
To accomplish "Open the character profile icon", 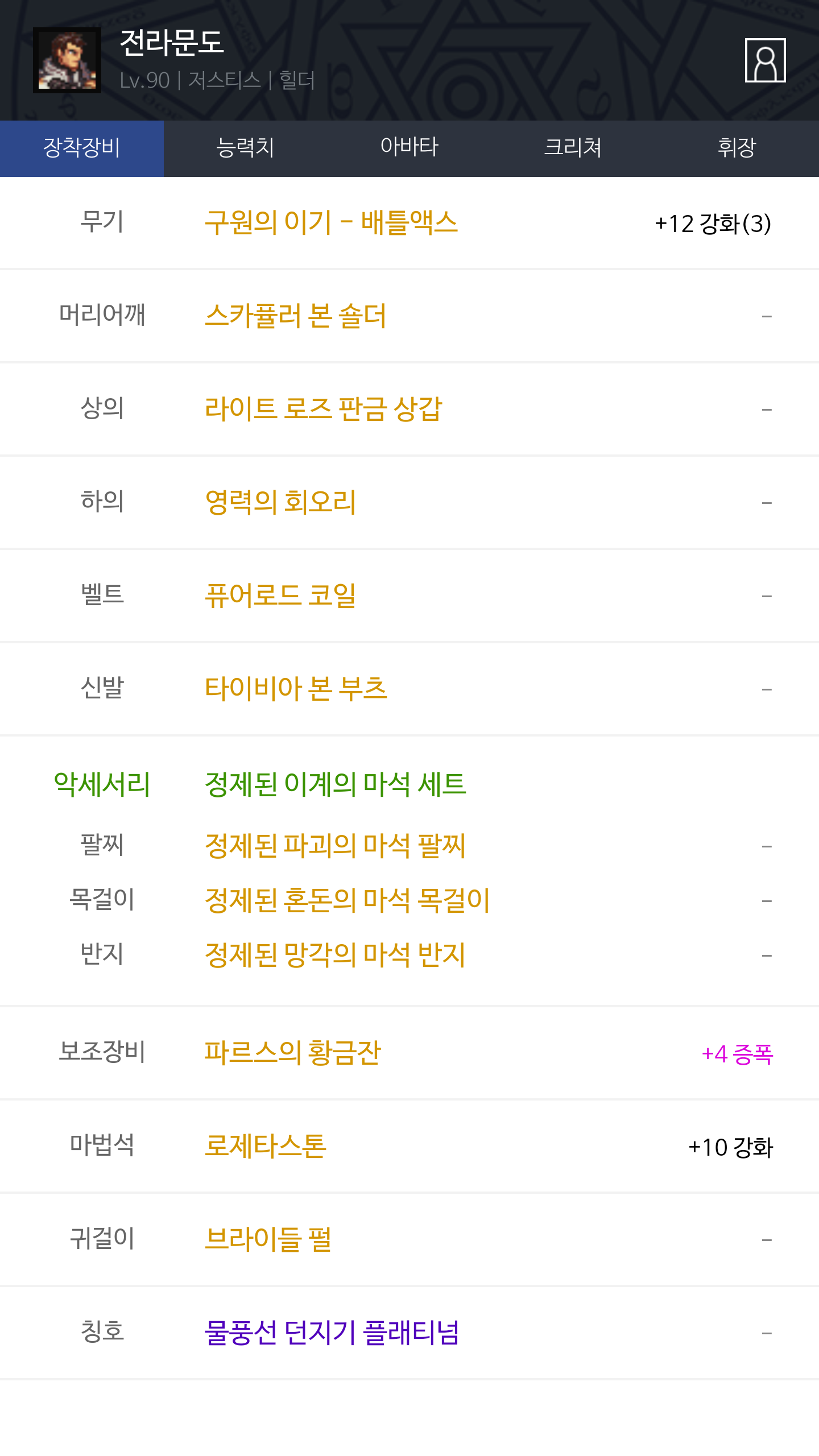I will tap(765, 60).
